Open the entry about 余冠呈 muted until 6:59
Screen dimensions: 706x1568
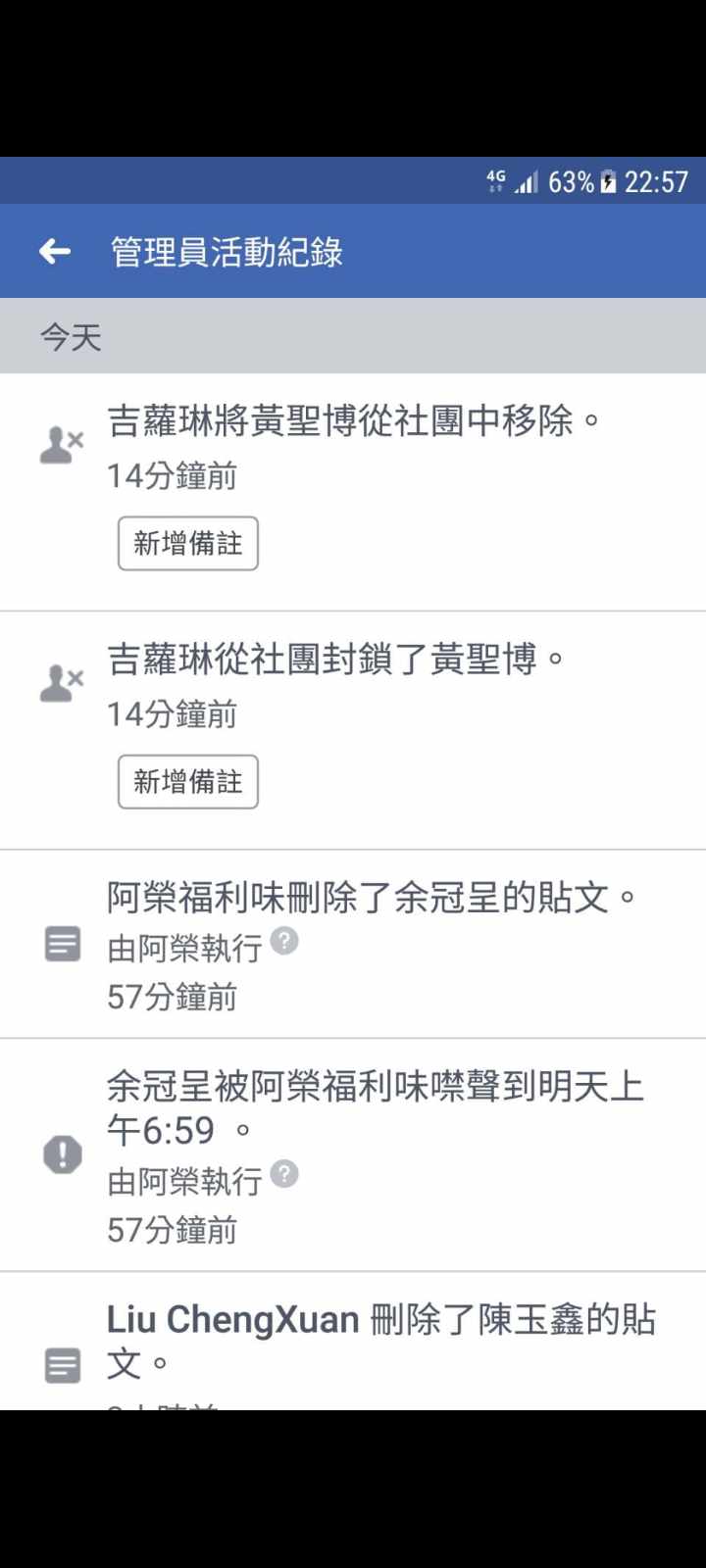pyautogui.click(x=373, y=1107)
